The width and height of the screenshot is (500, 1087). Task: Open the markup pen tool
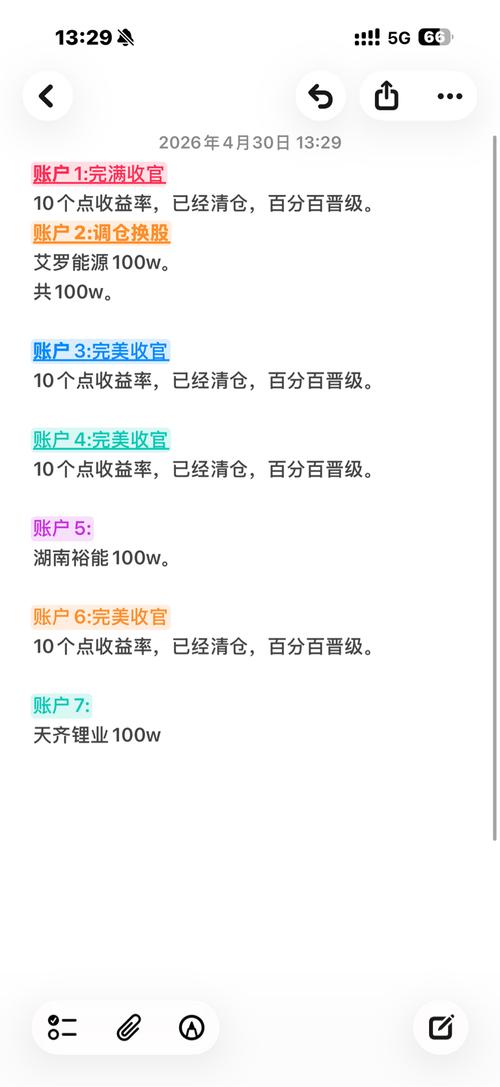point(191,1027)
